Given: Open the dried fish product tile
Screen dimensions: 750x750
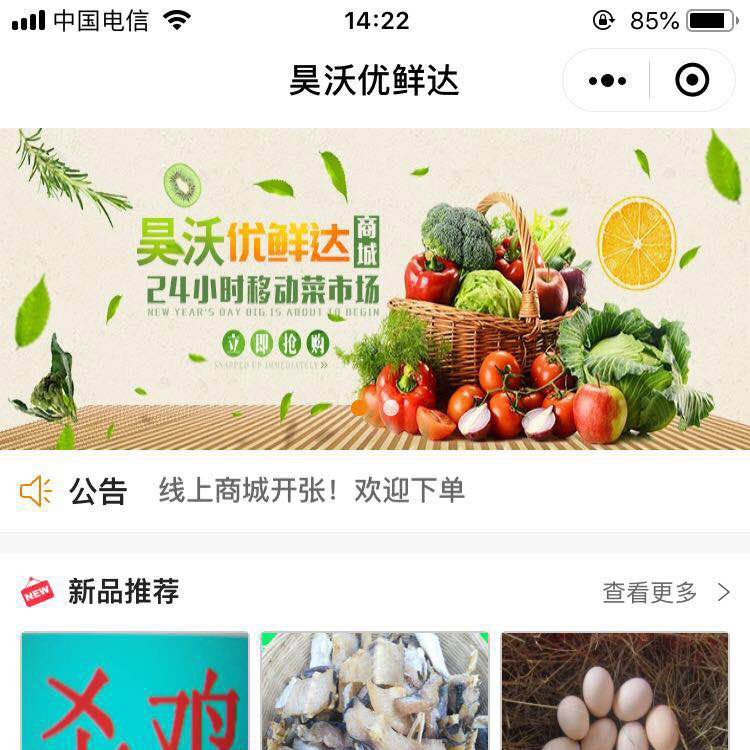Looking at the screenshot, I should point(374,691).
